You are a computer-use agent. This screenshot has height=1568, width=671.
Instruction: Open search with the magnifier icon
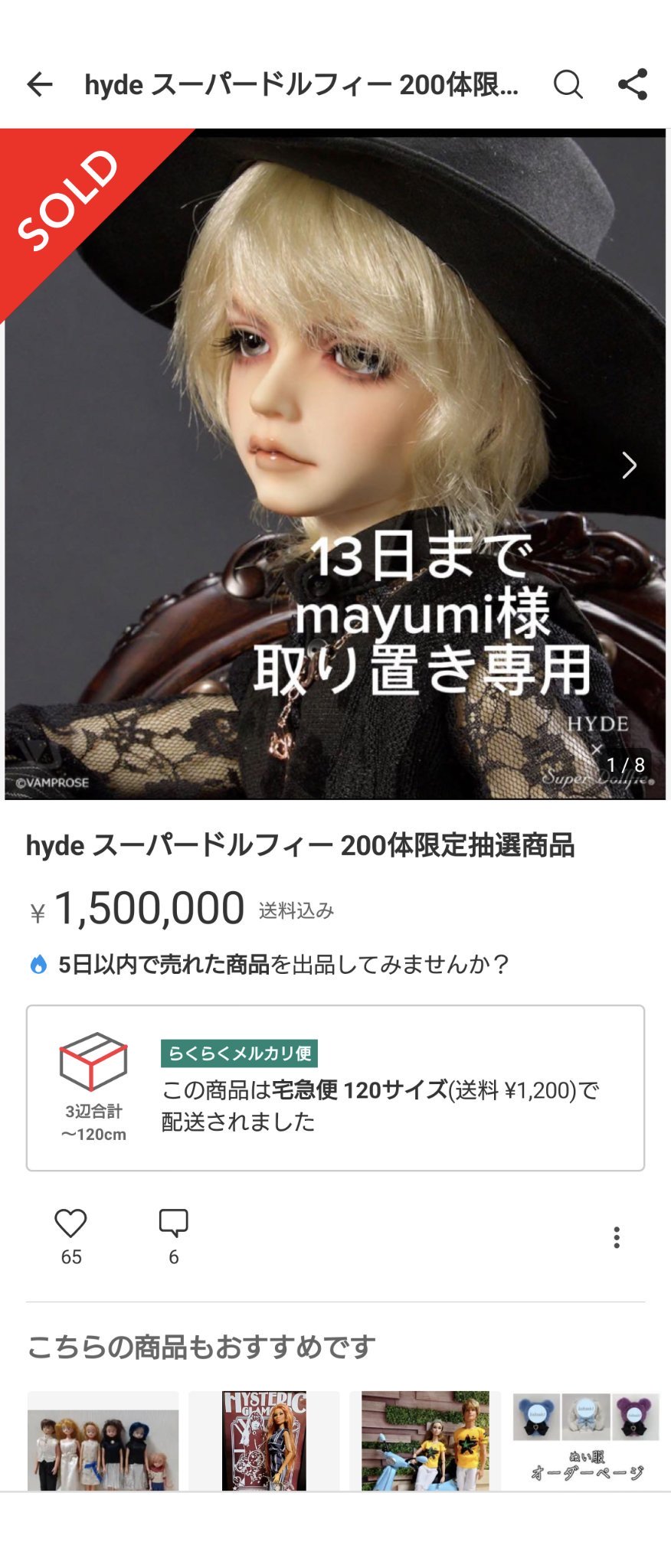point(568,84)
